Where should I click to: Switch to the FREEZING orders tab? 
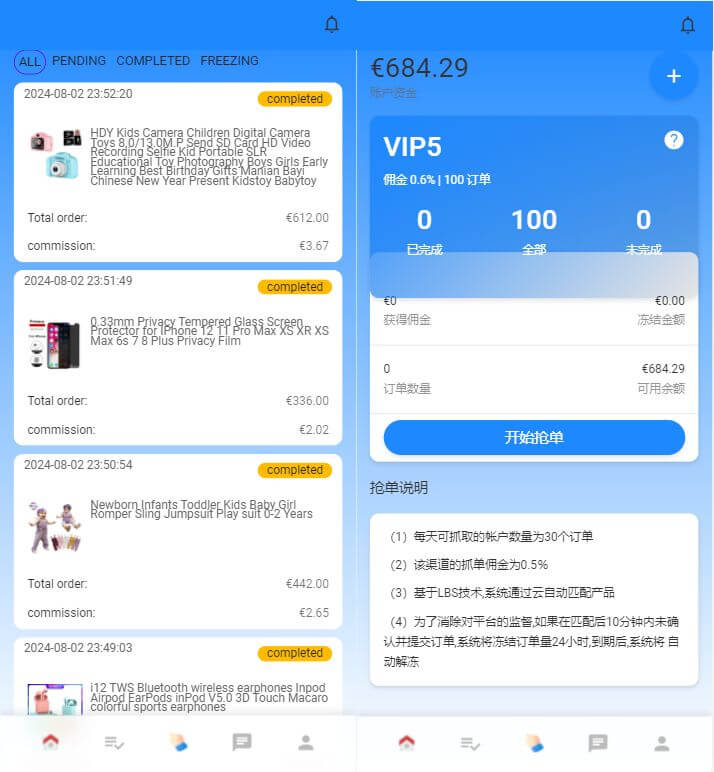pos(229,61)
